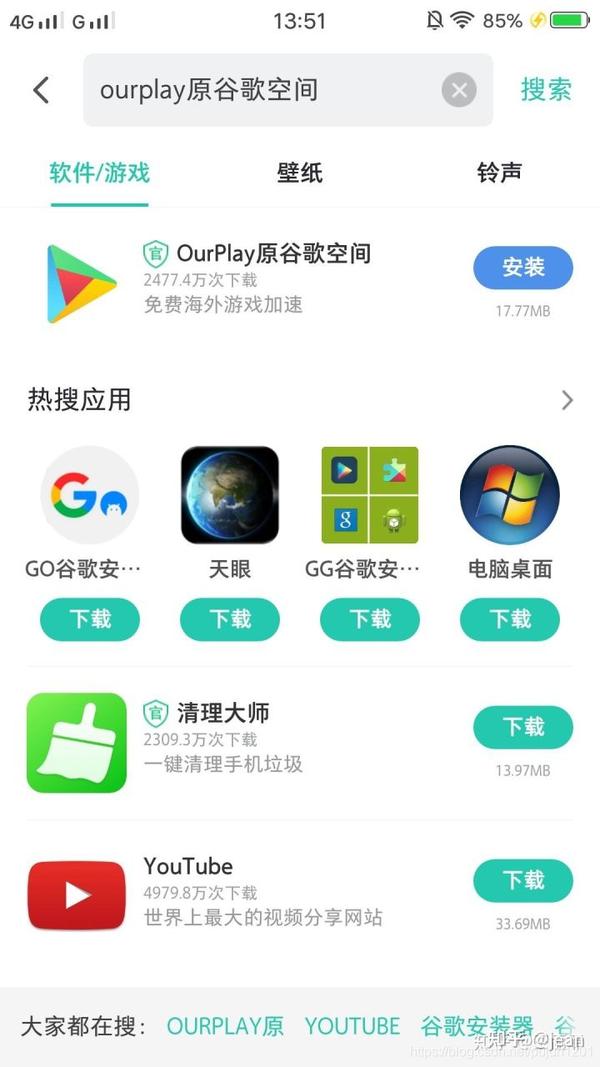The width and height of the screenshot is (600, 1067).
Task: Download the GO谷歌安装器 app
Action: [x=90, y=620]
